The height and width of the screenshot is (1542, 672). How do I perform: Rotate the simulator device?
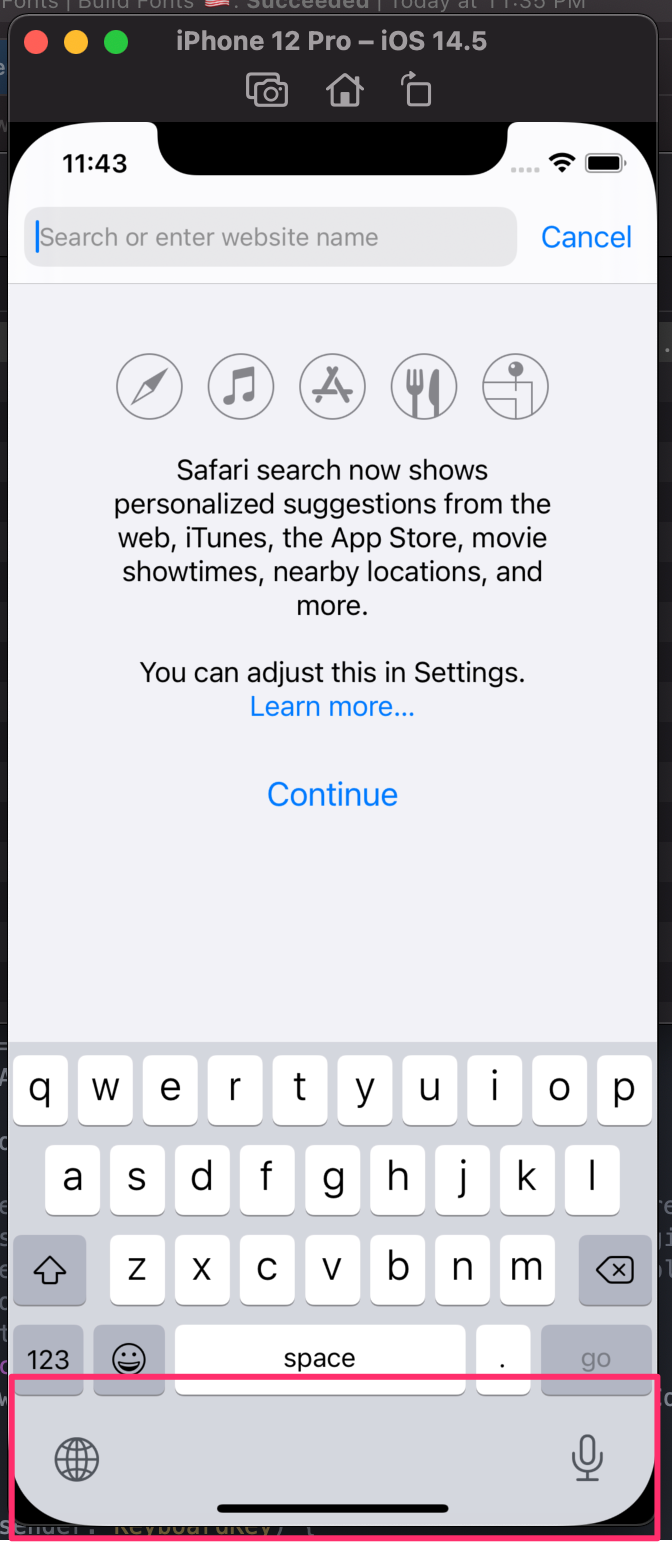click(x=416, y=90)
